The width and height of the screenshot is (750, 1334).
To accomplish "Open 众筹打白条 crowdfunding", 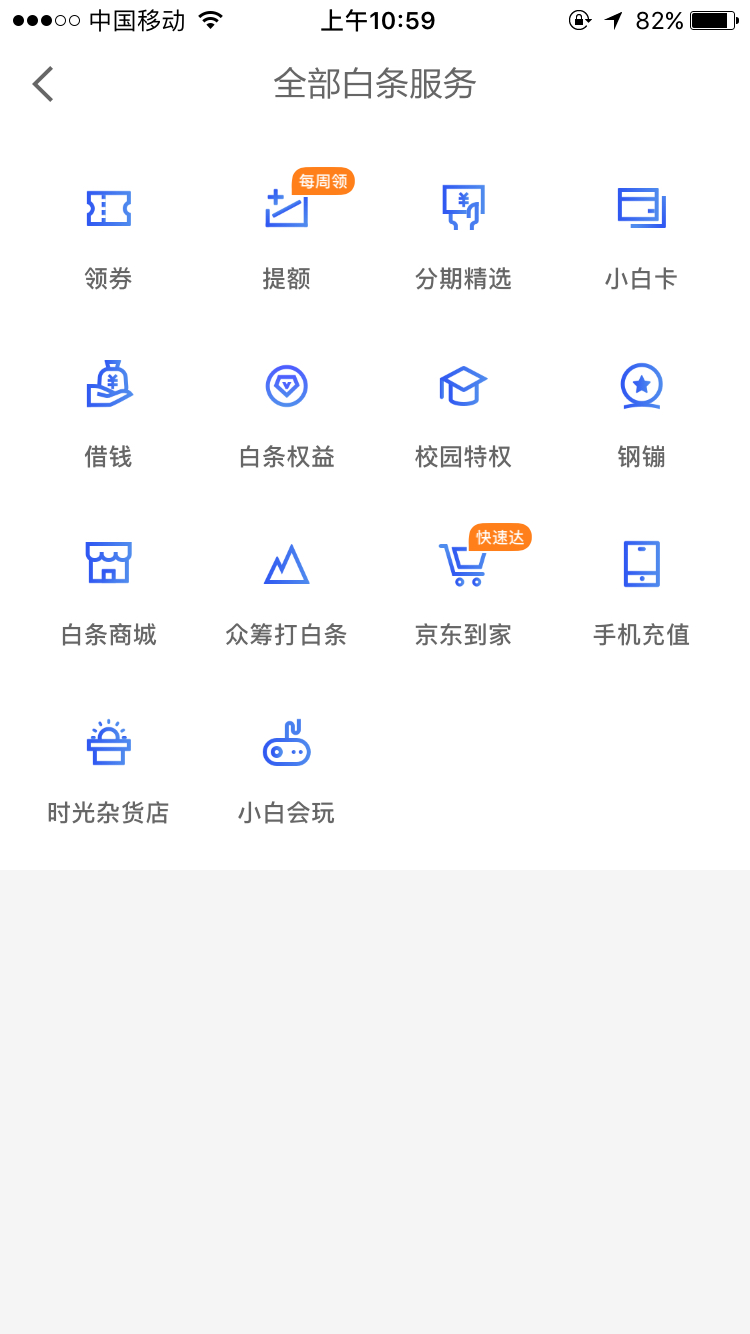I will tap(286, 591).
